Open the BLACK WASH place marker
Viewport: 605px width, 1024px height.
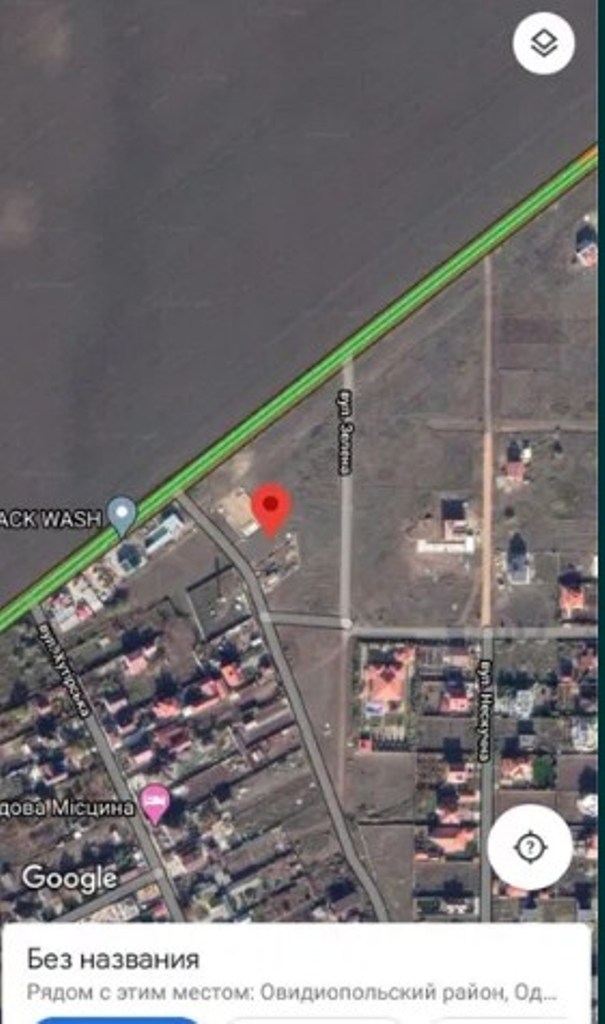[x=122, y=514]
